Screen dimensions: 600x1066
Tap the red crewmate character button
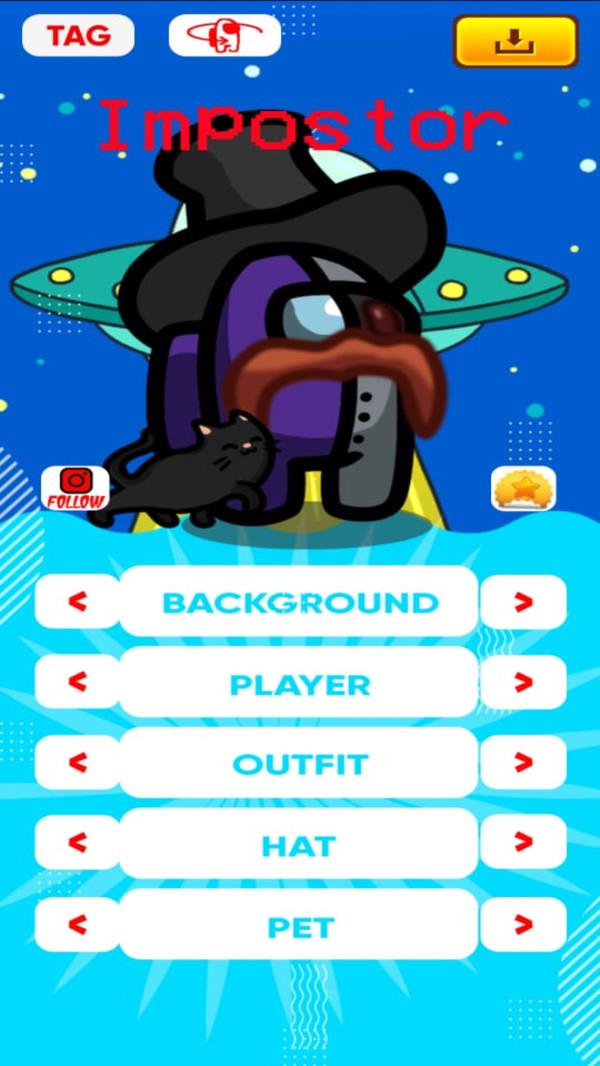[225, 36]
